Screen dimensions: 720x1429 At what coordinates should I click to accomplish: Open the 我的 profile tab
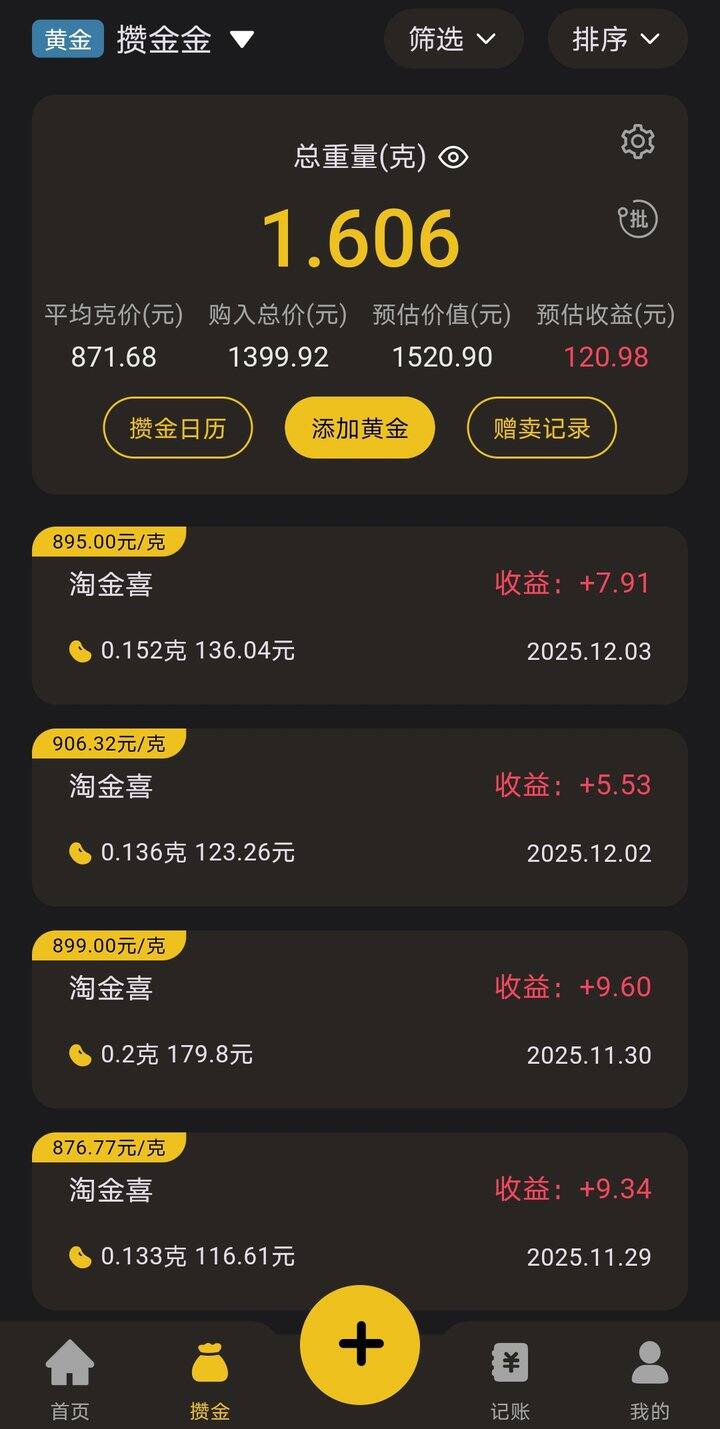649,1378
